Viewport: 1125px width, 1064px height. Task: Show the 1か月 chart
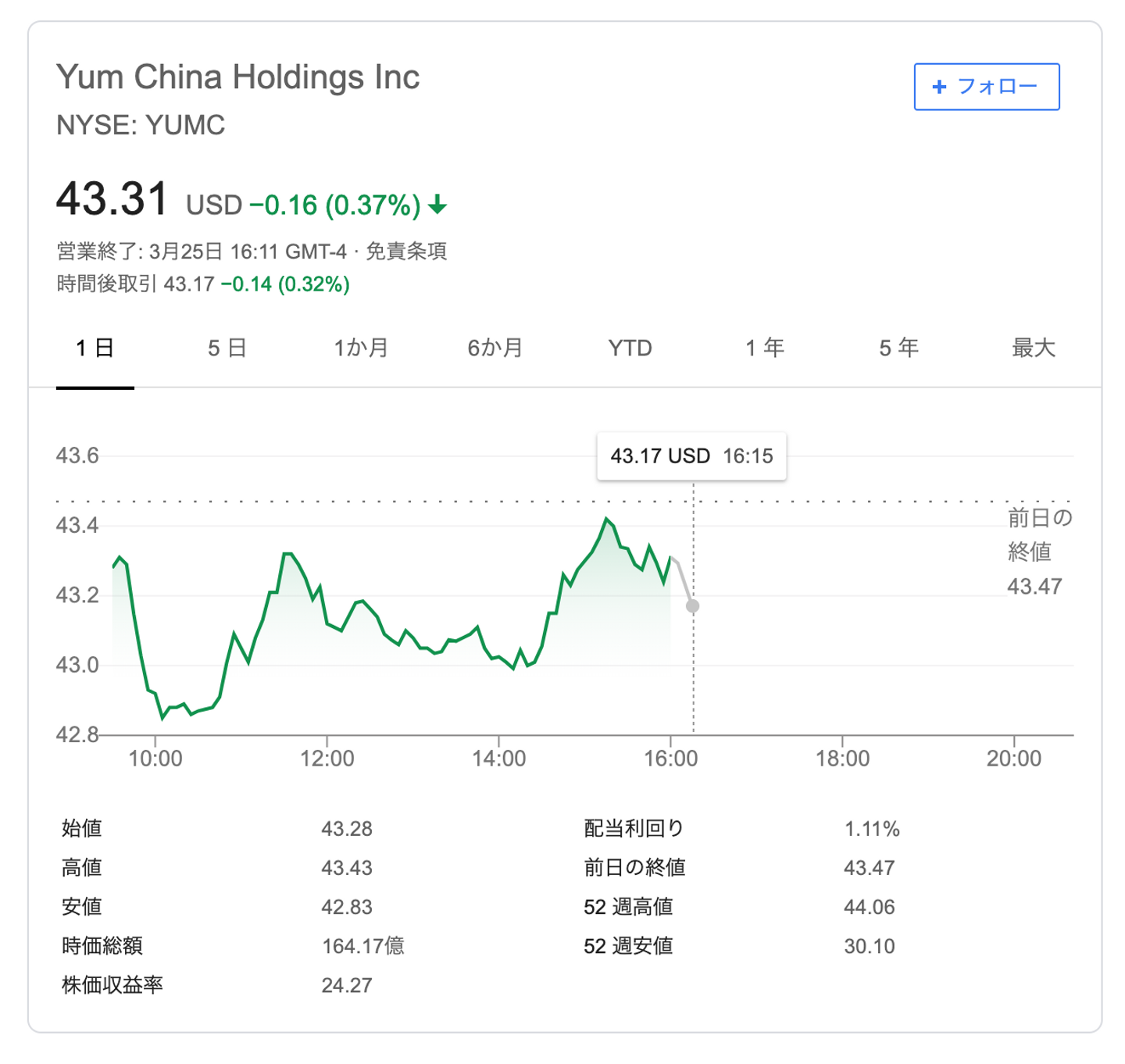(x=361, y=348)
